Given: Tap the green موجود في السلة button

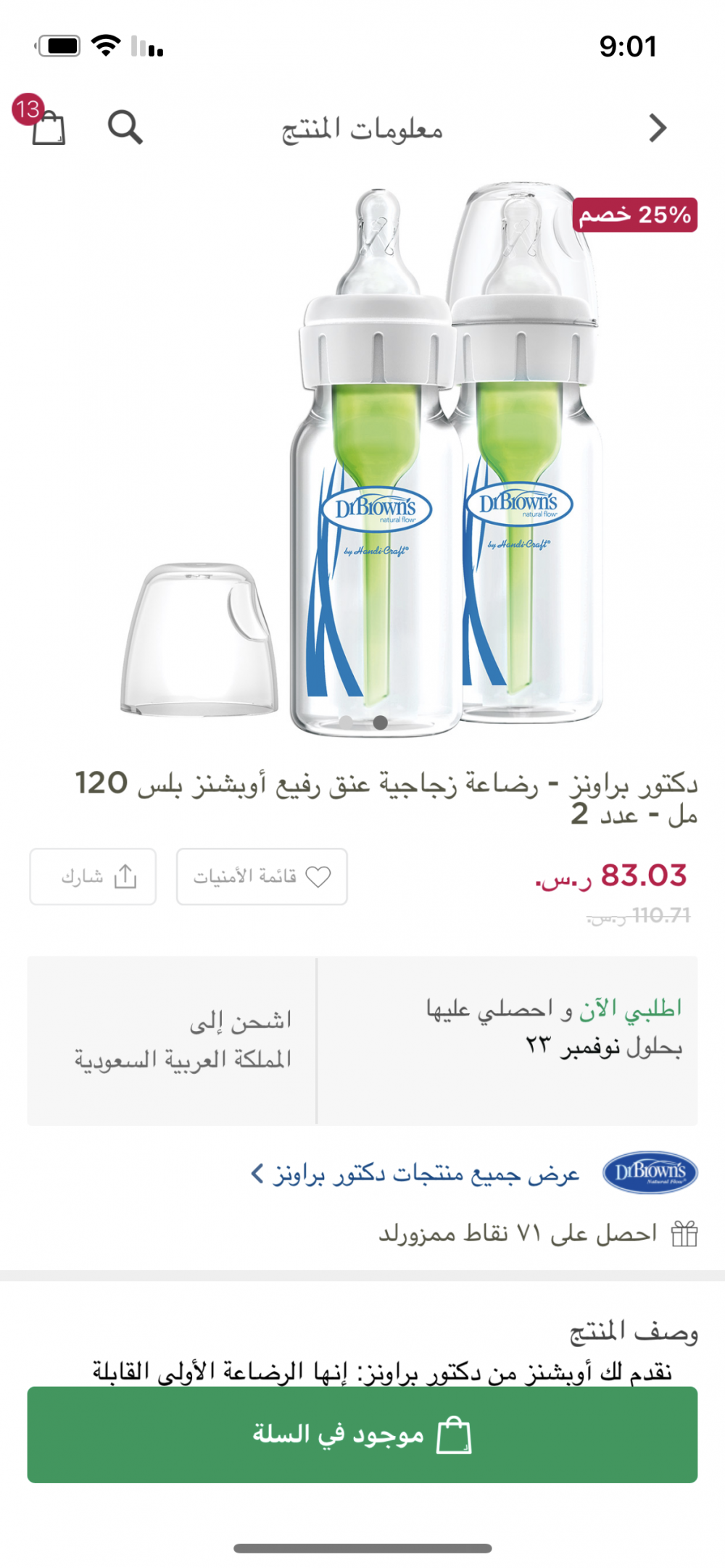Looking at the screenshot, I should (362, 1435).
